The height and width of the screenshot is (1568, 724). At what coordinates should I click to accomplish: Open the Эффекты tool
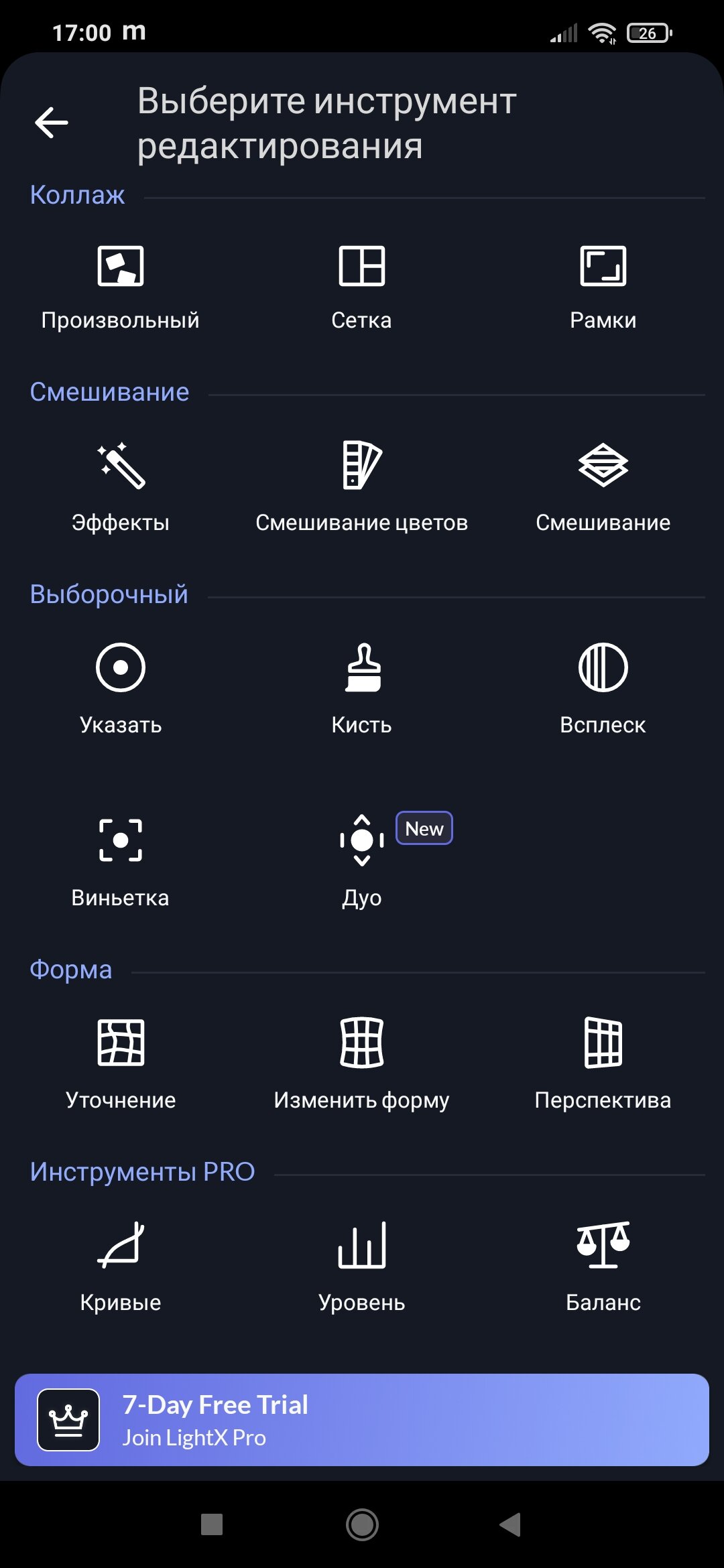click(x=121, y=488)
